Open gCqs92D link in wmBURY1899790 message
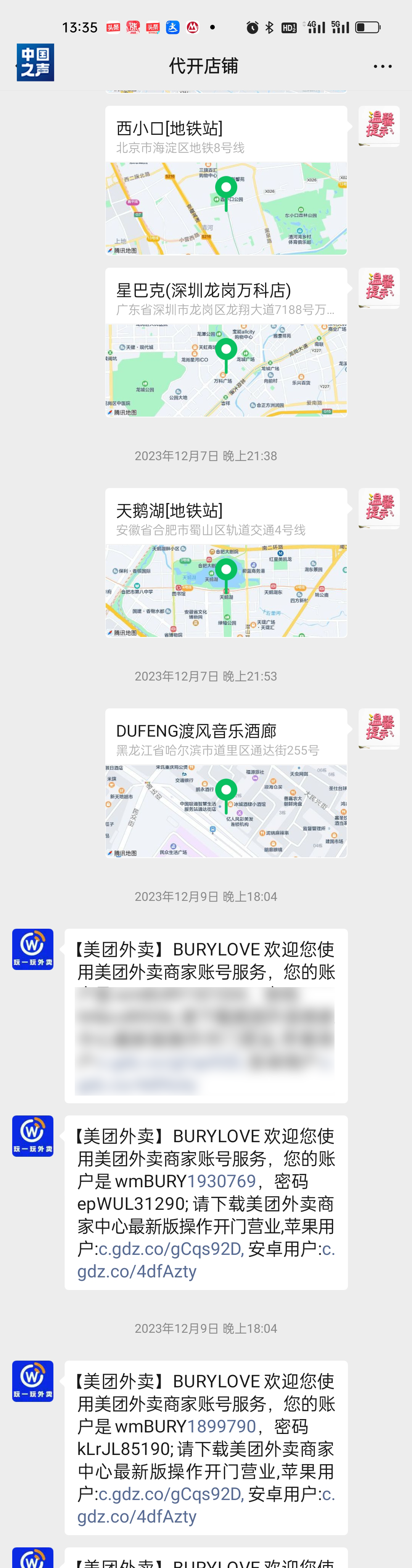This screenshot has height=1568, width=412. [170, 1494]
